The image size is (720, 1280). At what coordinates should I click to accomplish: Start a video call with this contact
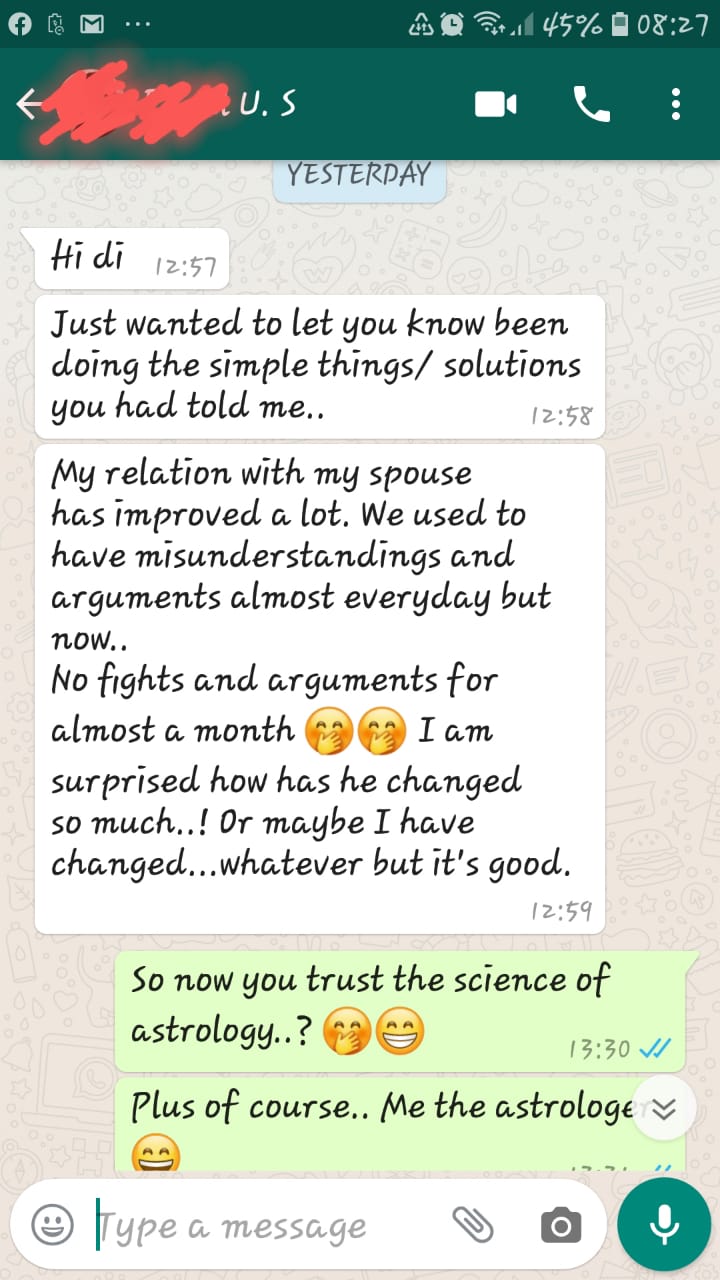[x=496, y=104]
